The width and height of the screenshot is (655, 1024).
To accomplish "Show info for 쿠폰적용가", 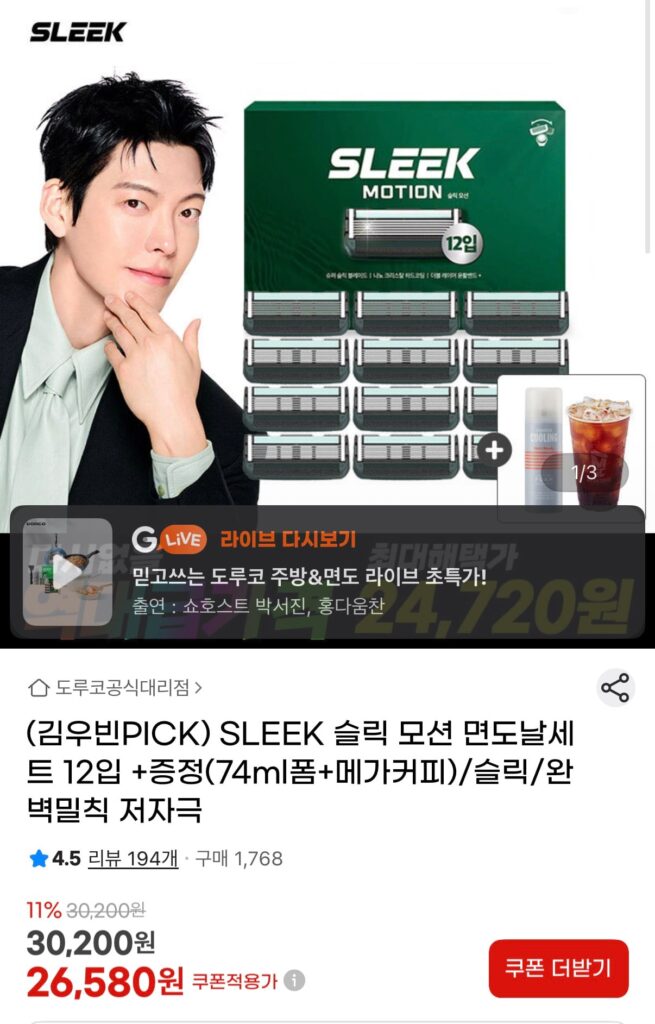I will click(298, 982).
